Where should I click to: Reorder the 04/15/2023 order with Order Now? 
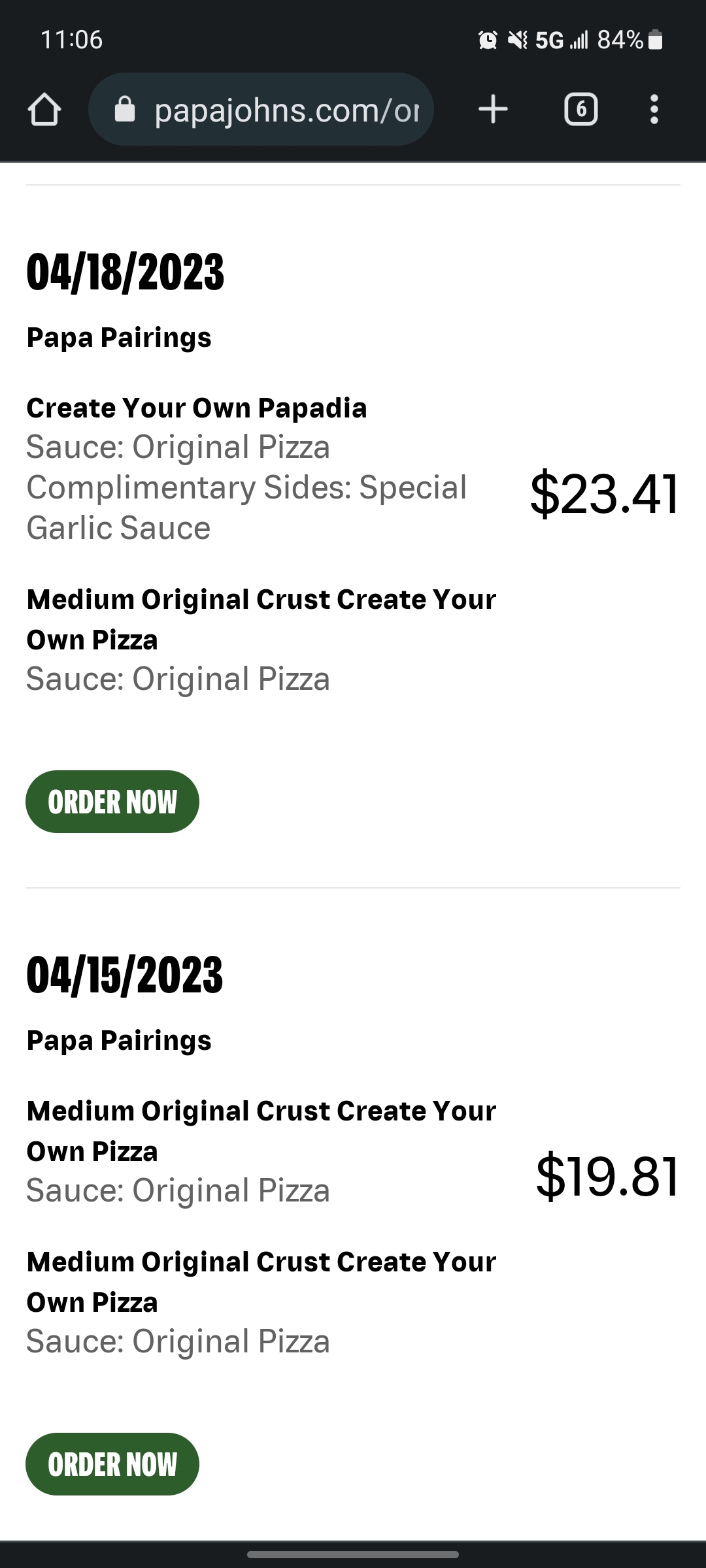(112, 1464)
